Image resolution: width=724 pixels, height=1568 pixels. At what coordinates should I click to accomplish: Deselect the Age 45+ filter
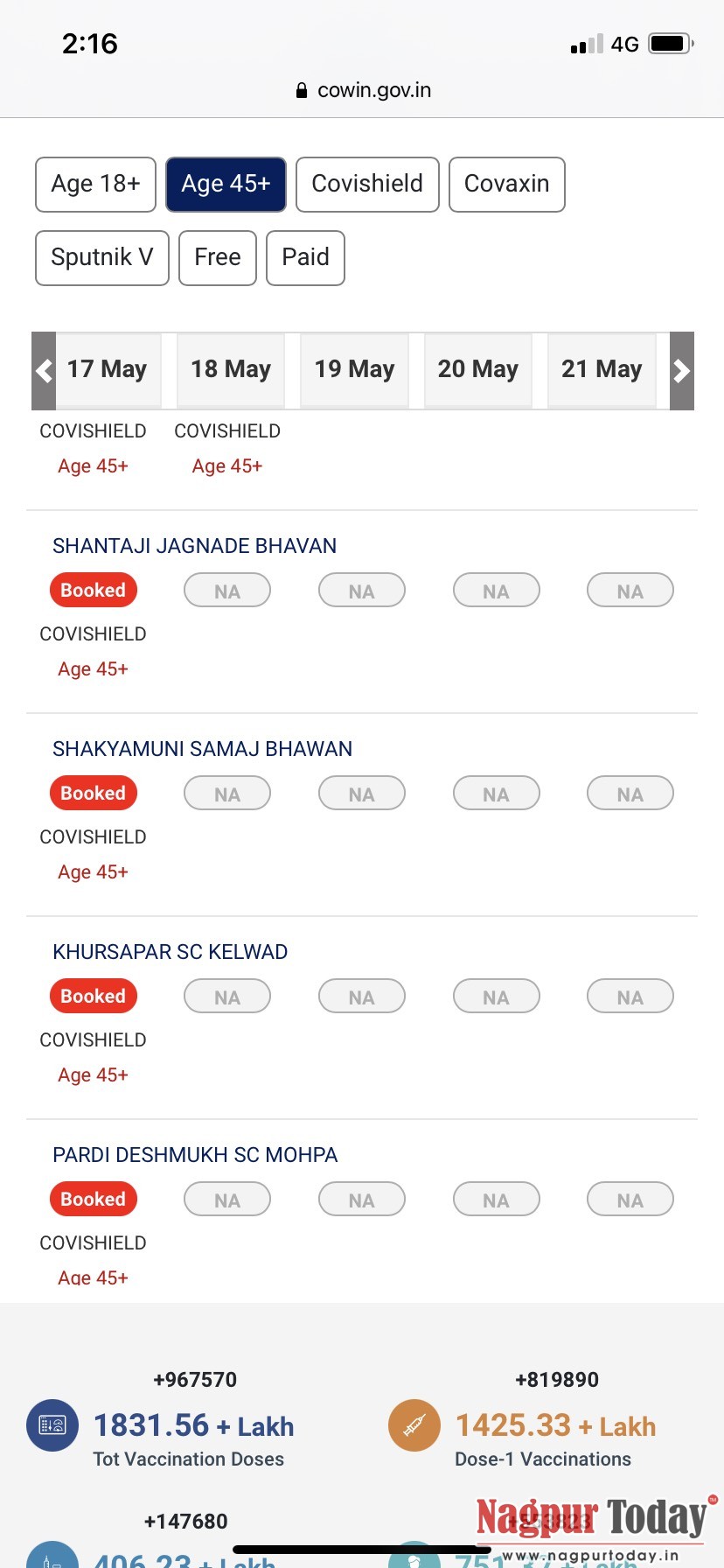pos(226,184)
